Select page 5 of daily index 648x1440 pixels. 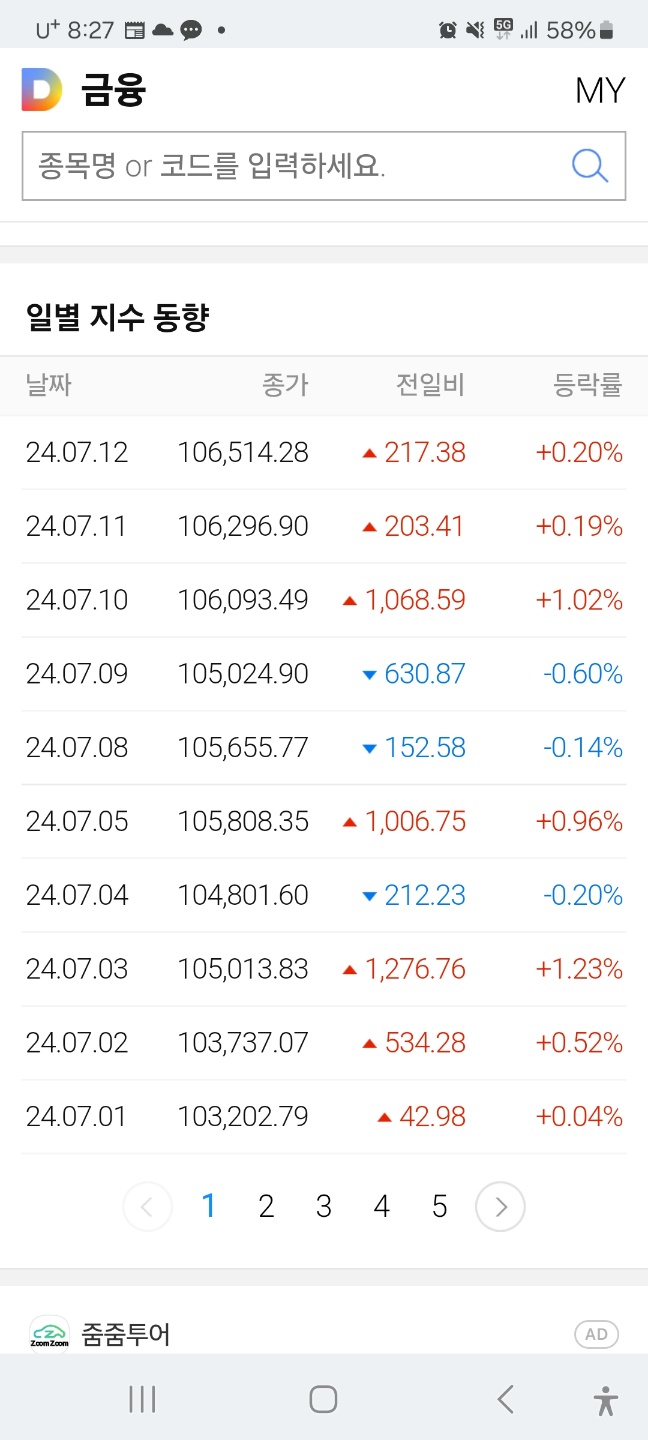pos(439,1207)
